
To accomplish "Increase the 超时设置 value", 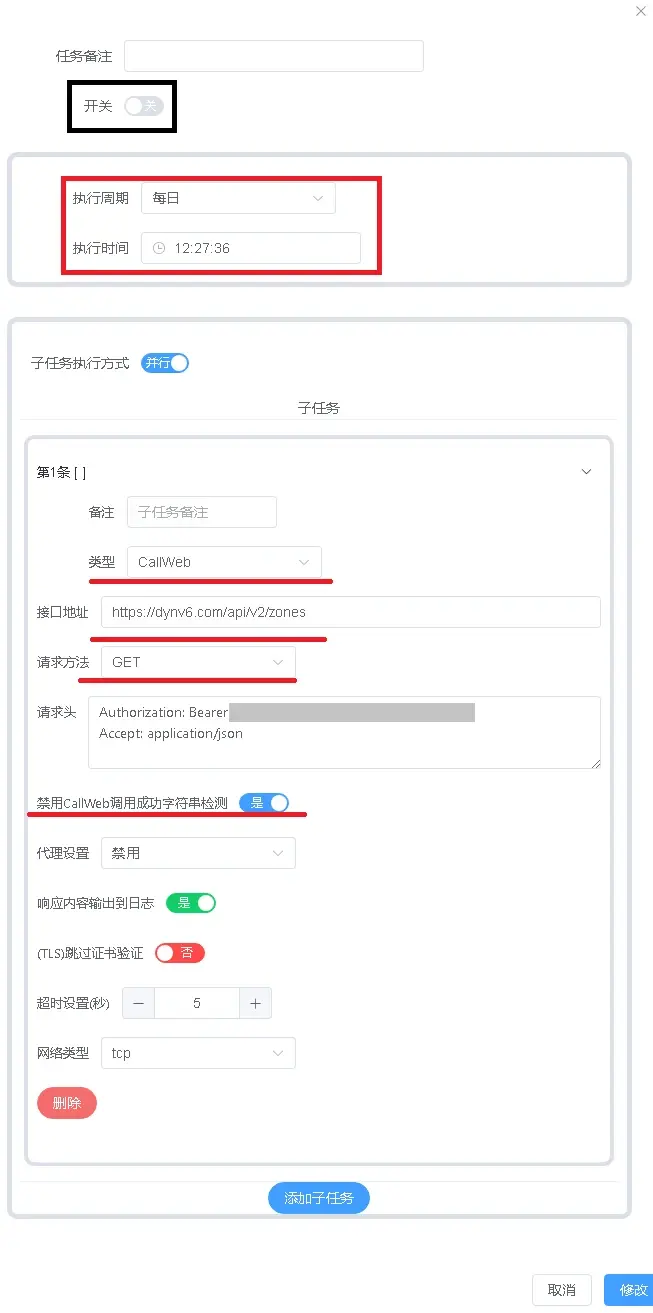I will click(255, 1003).
